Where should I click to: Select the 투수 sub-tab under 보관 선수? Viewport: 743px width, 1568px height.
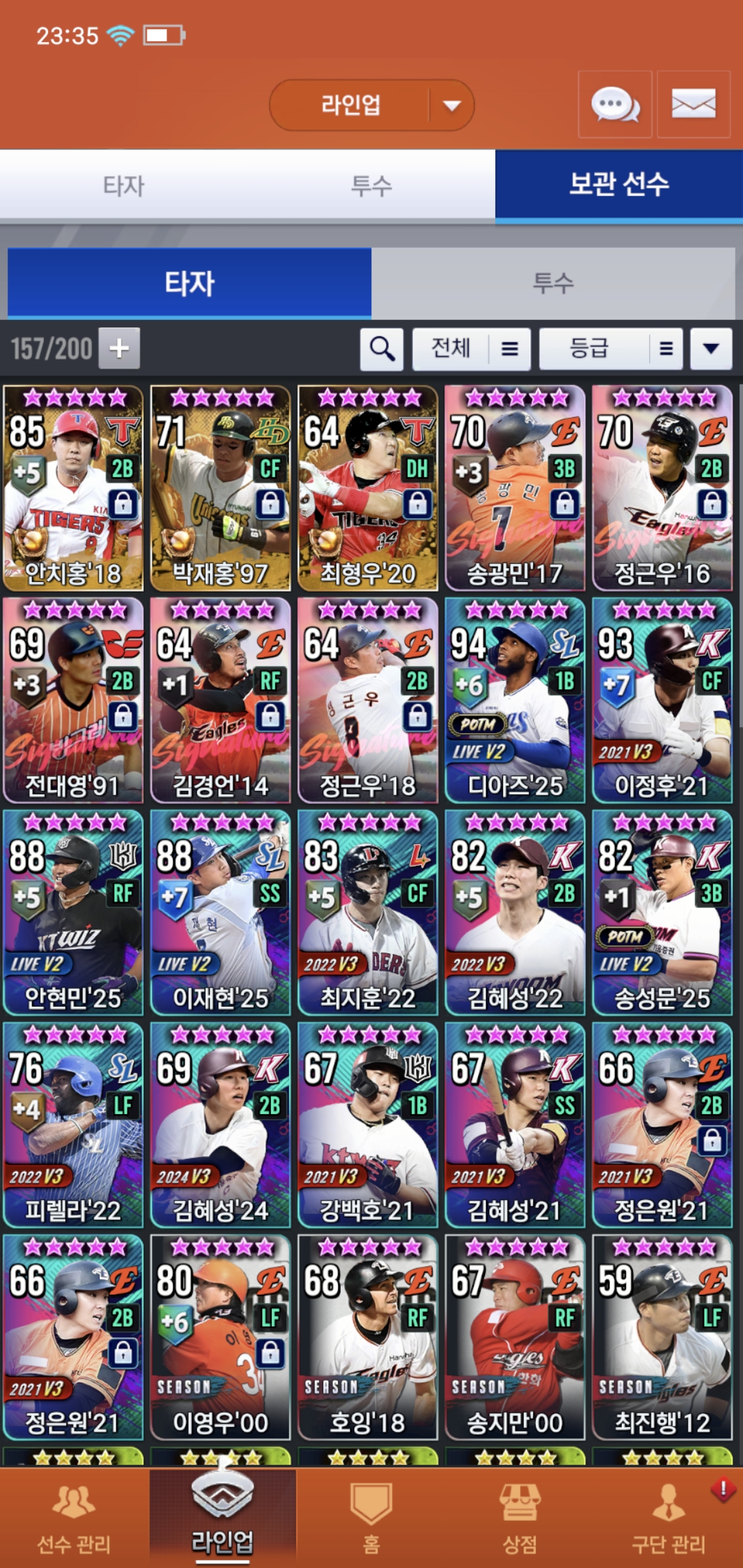(553, 283)
